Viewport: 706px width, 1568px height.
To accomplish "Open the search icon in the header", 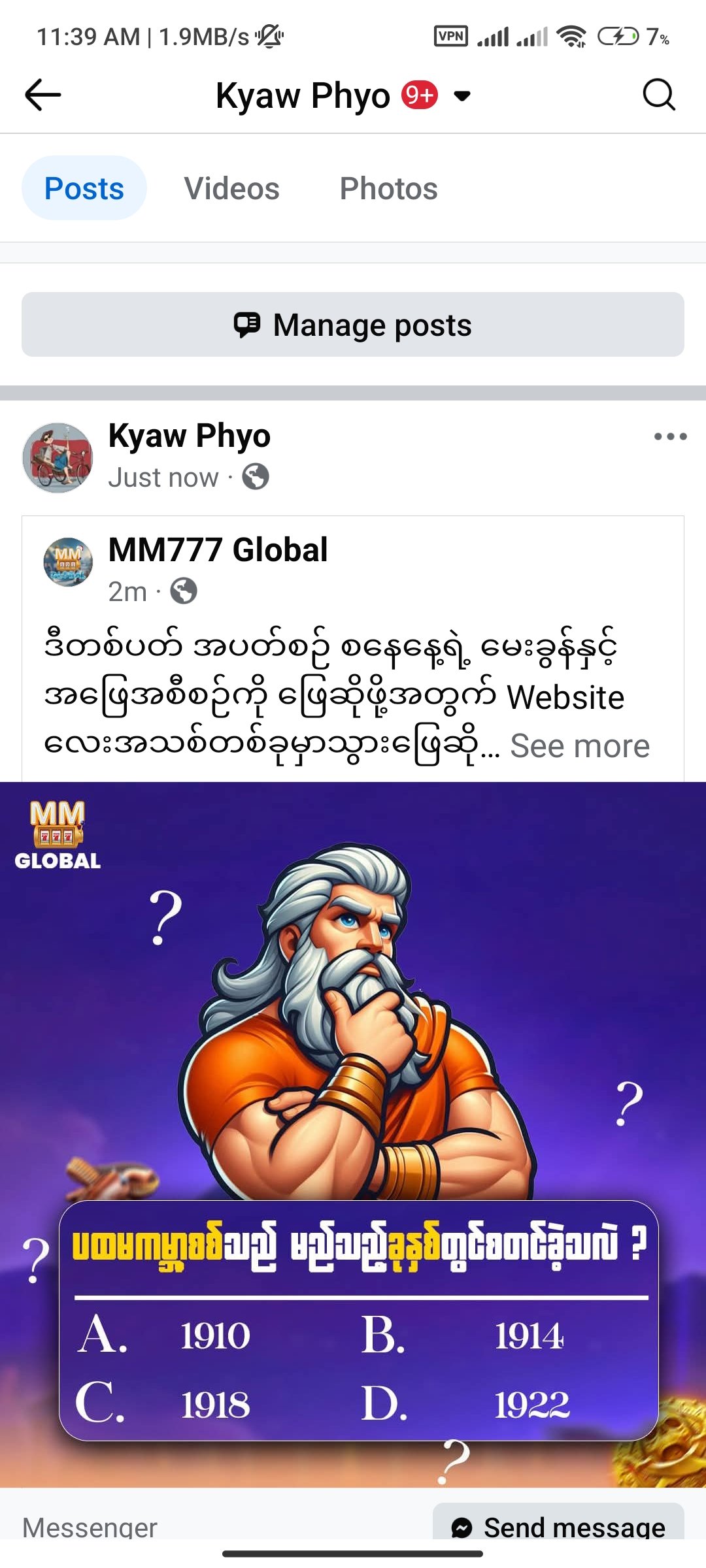I will pos(658,95).
